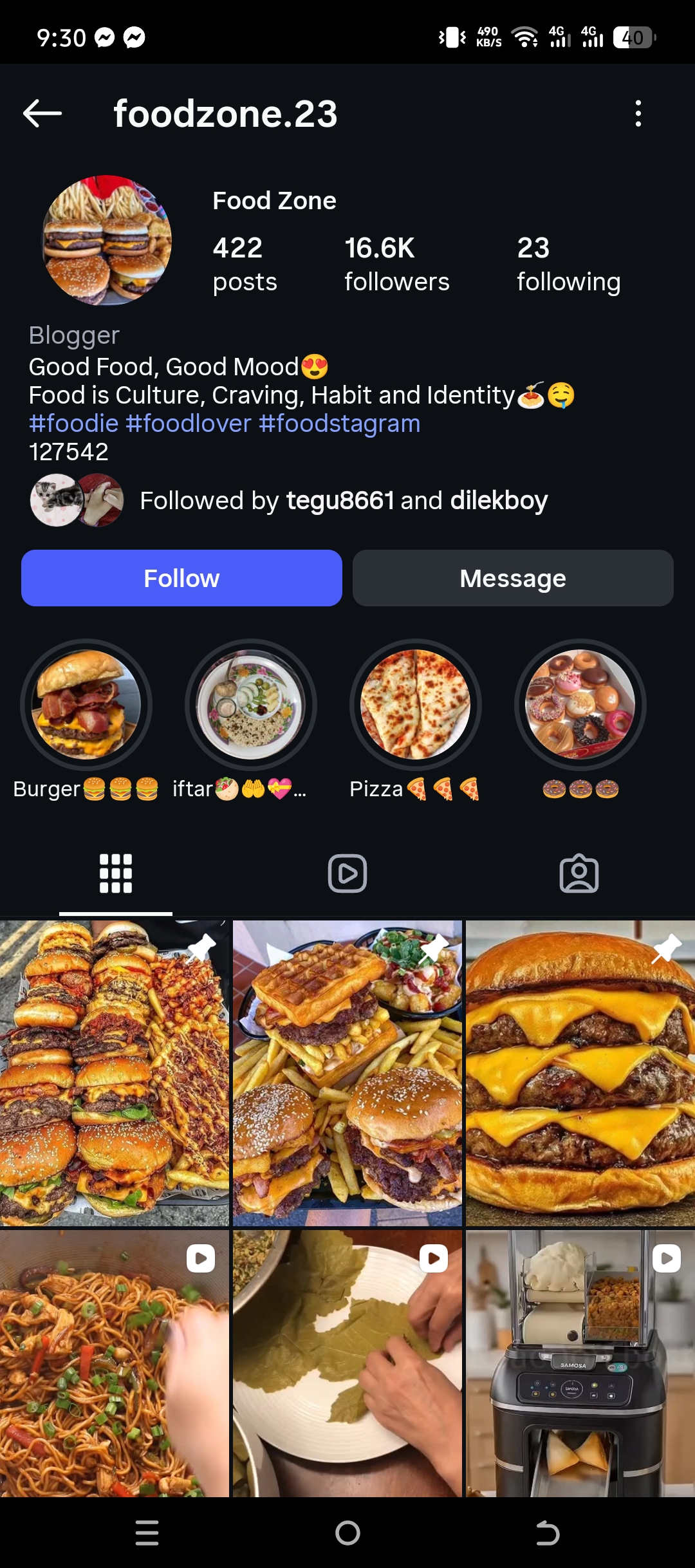Open the pinned waffle burger post
The height and width of the screenshot is (1568, 695).
347,1073
